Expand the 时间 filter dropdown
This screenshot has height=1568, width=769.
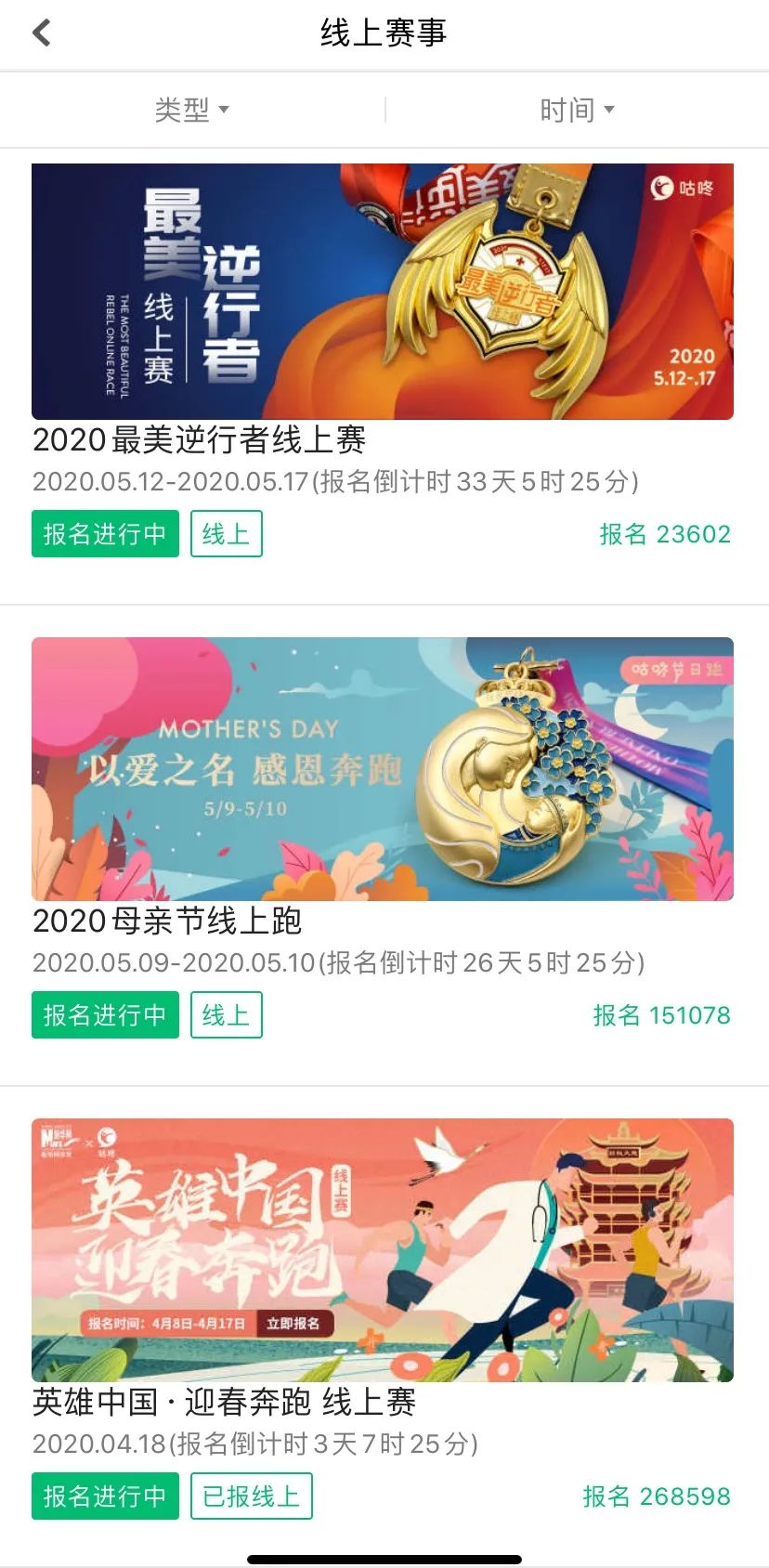pos(577,111)
